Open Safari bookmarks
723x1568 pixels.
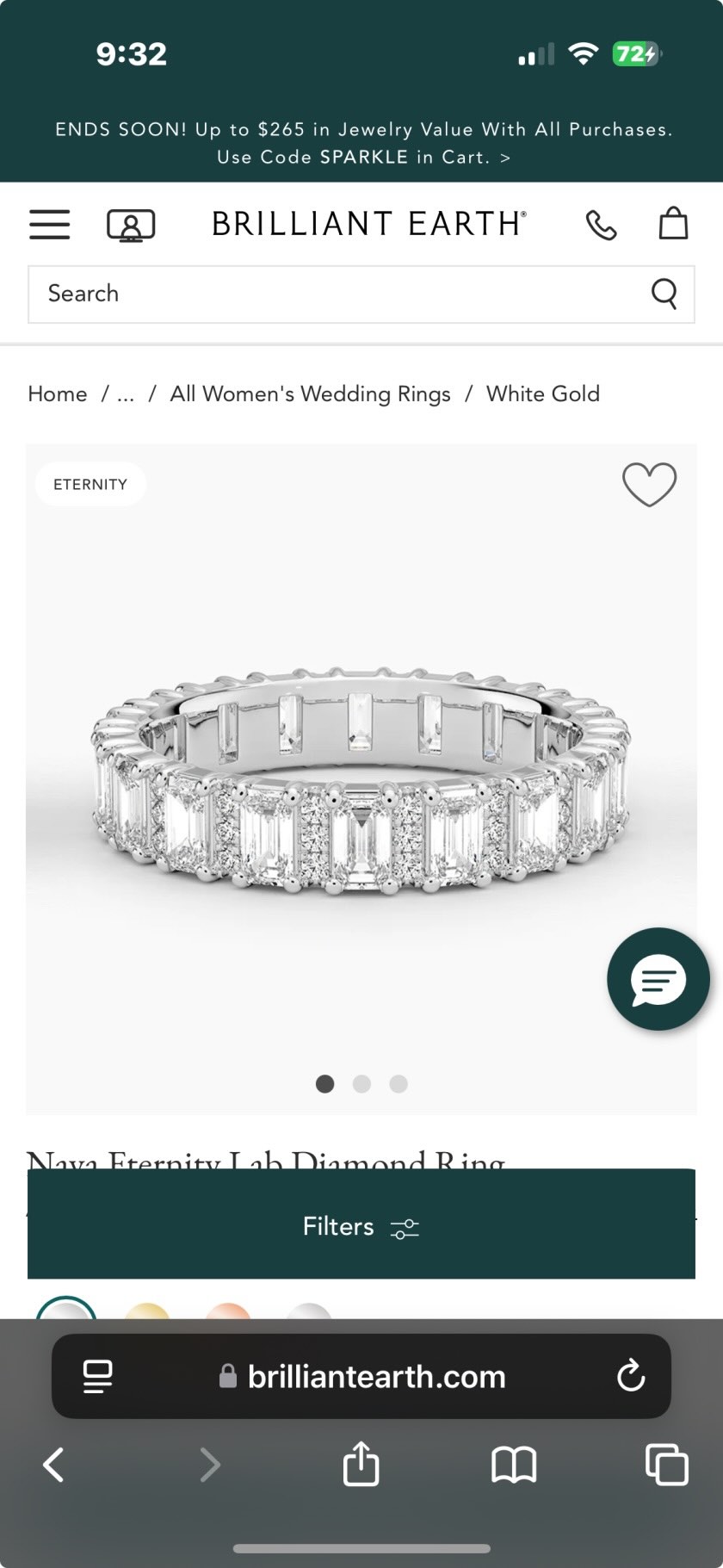click(x=514, y=1464)
